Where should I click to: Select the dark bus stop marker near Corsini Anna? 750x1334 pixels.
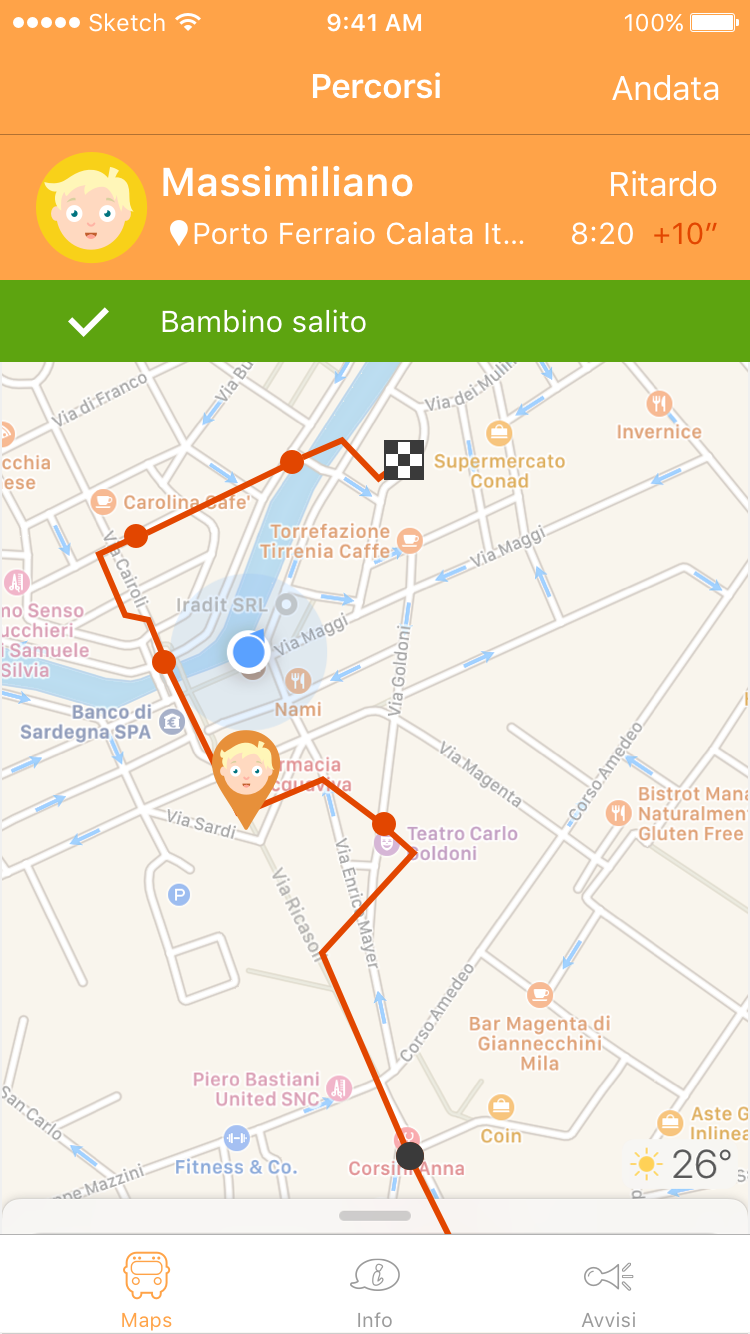410,1156
